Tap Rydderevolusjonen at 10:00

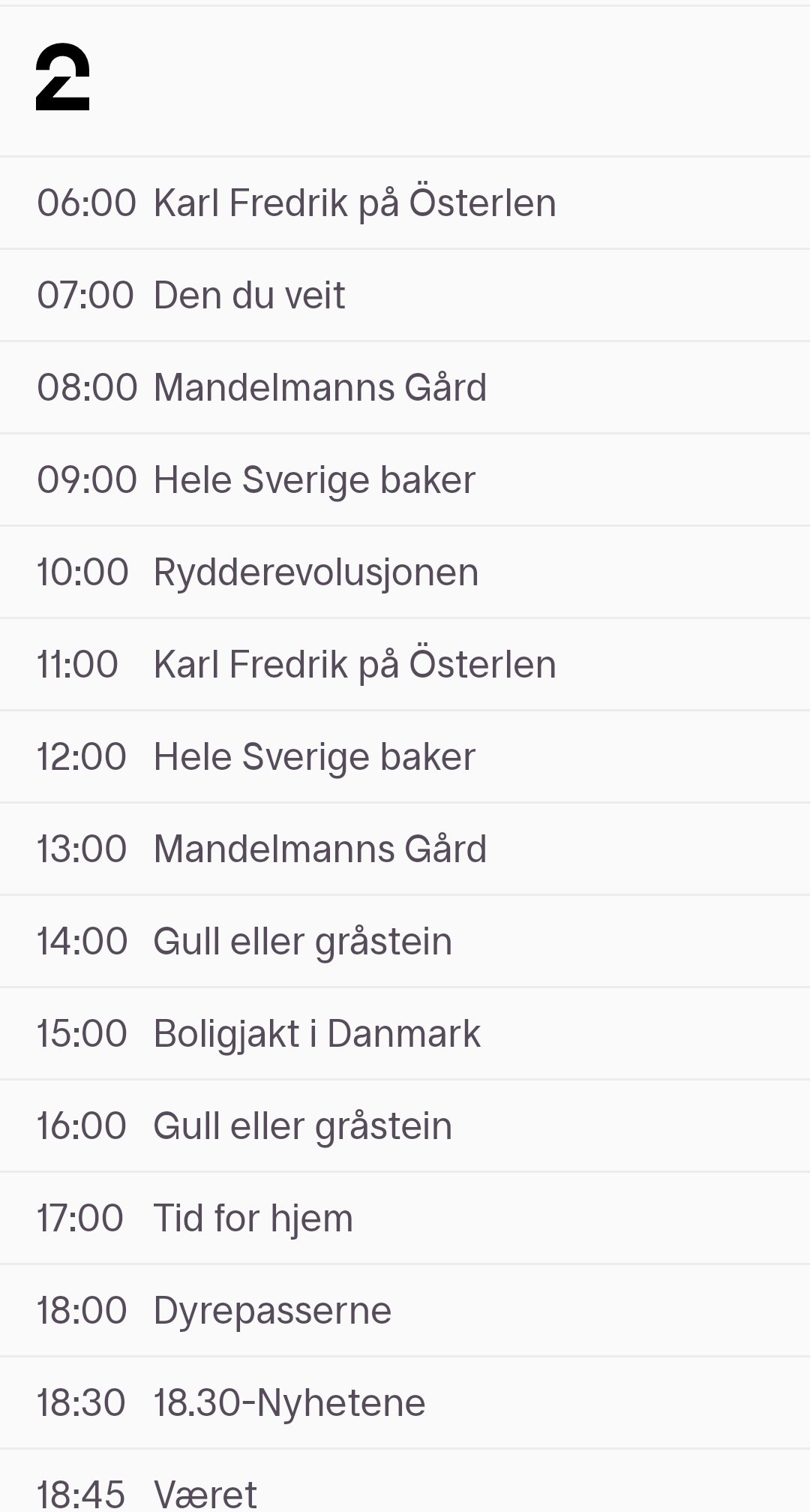(405, 573)
